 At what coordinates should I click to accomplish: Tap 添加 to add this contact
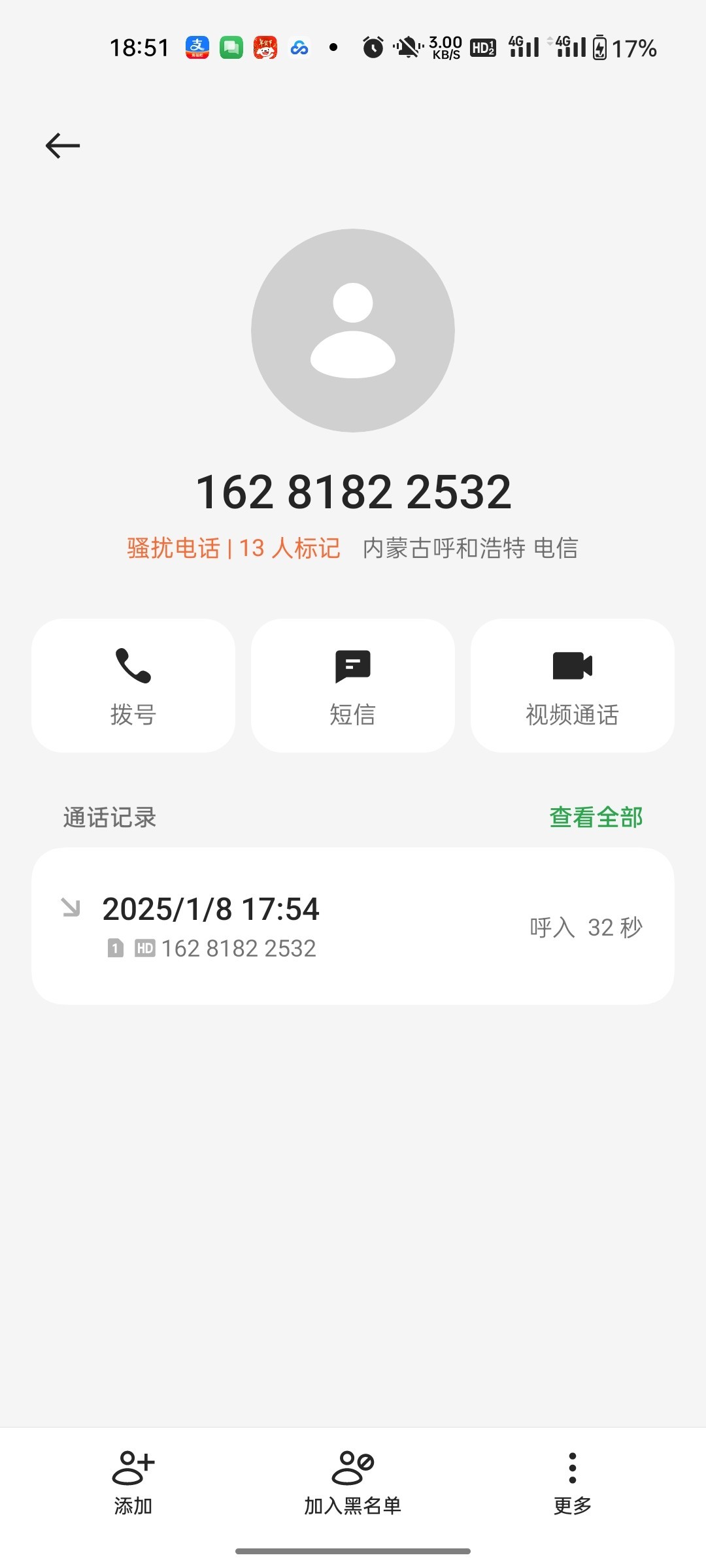coord(133,1483)
